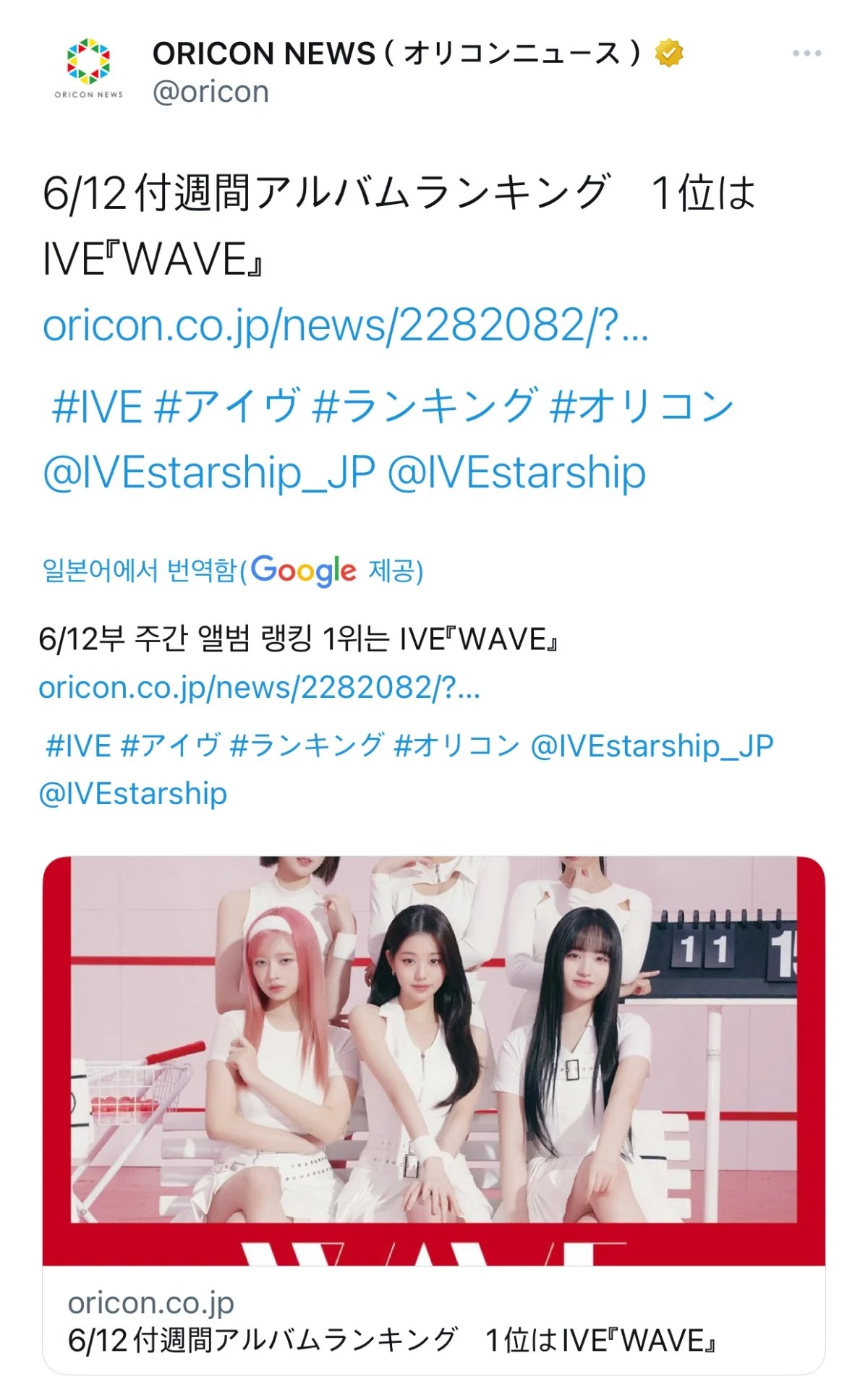Open @IVEstarship_JP mention in translated text
The image size is (868, 1400).
(x=652, y=746)
